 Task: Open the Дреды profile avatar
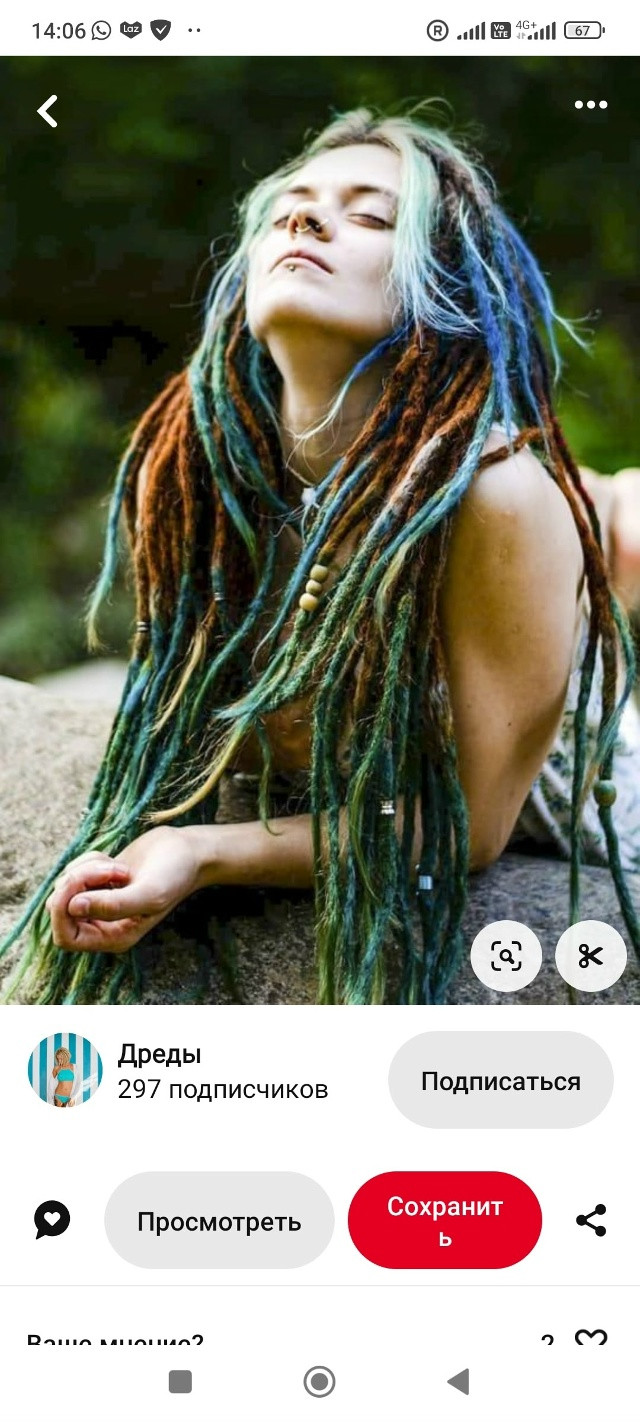(x=65, y=1070)
